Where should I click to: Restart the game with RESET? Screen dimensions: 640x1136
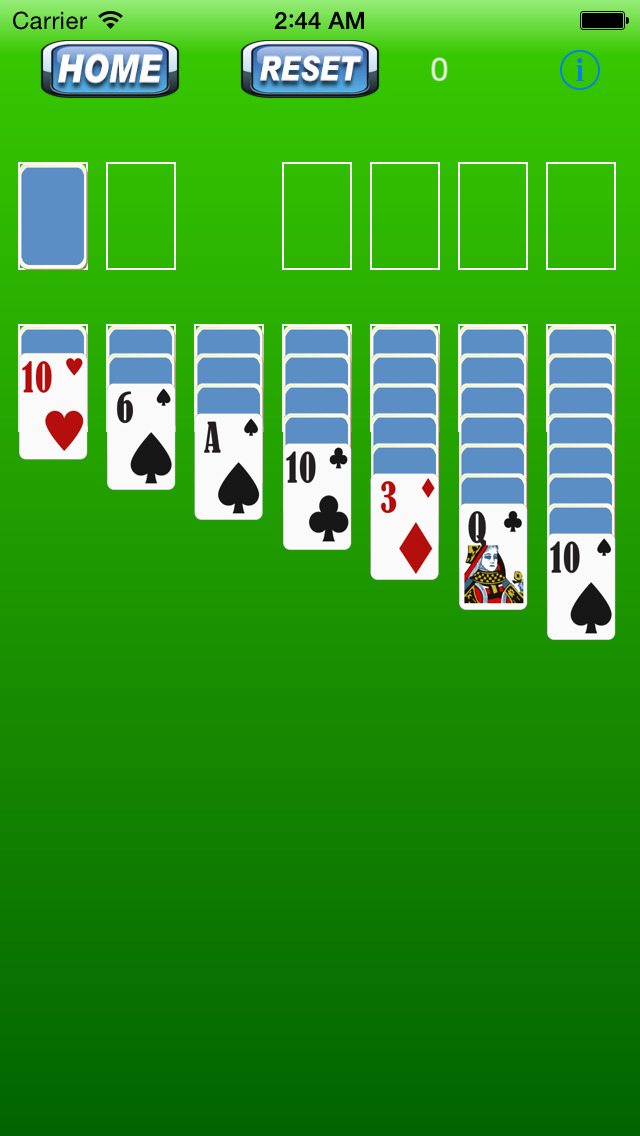click(310, 69)
